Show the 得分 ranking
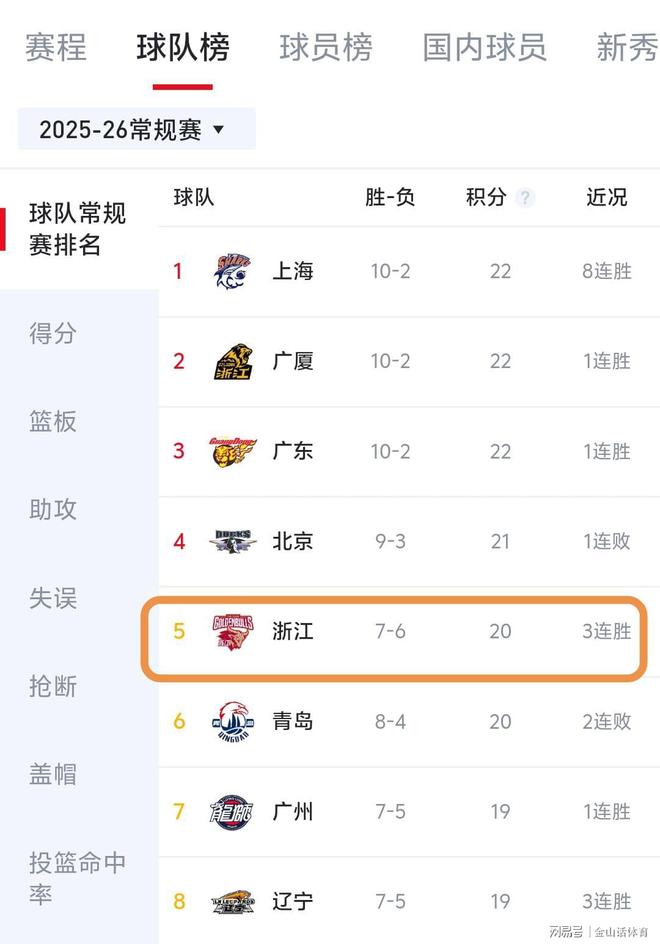 click(x=53, y=333)
